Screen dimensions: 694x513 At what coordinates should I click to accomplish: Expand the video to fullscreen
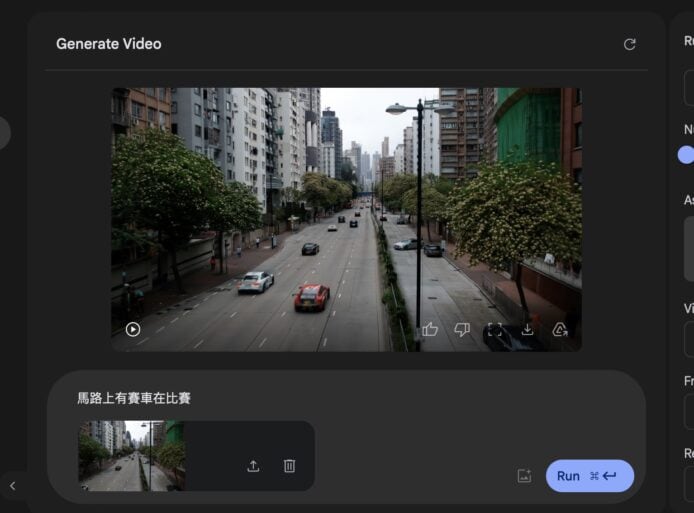coord(494,329)
